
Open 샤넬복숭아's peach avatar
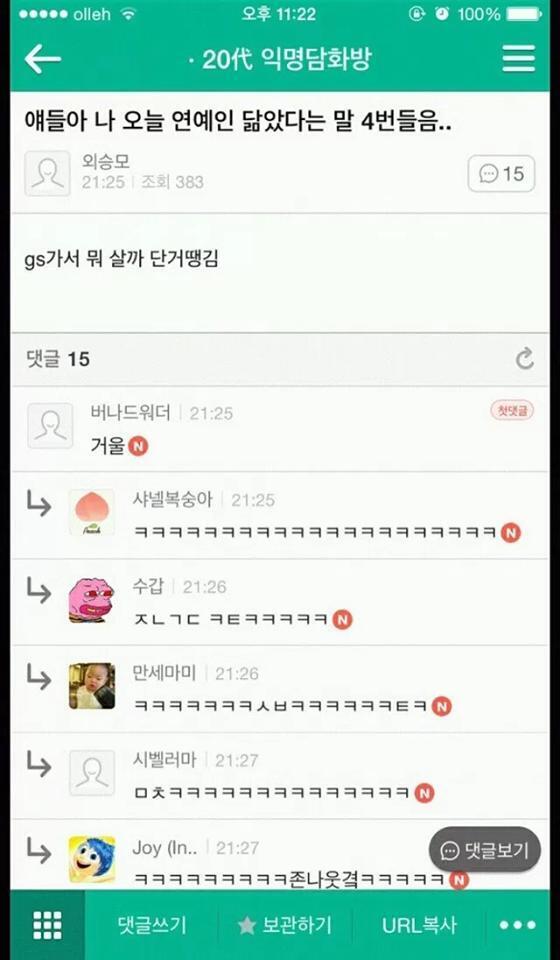92,512
